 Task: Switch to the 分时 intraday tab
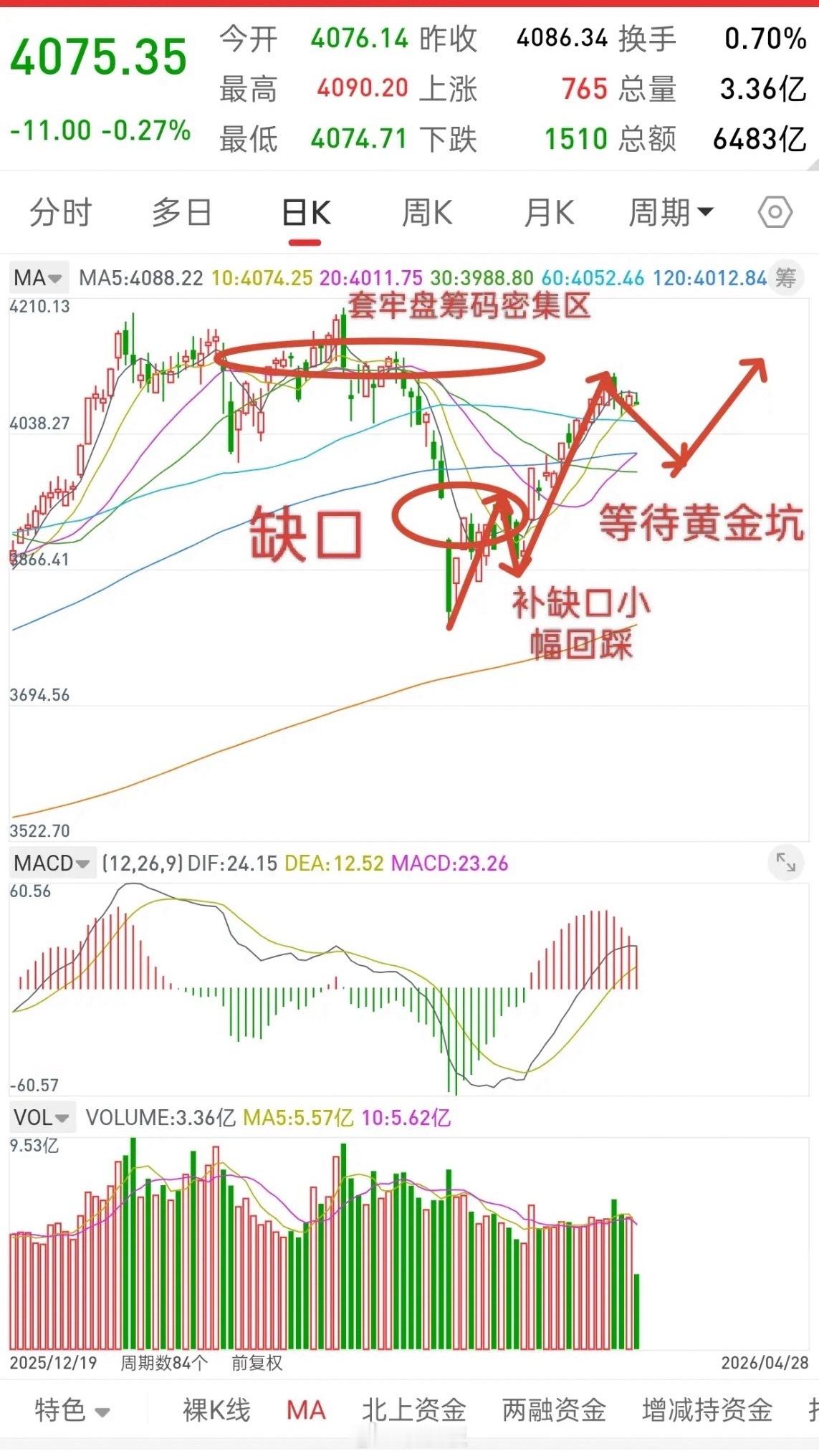61,212
